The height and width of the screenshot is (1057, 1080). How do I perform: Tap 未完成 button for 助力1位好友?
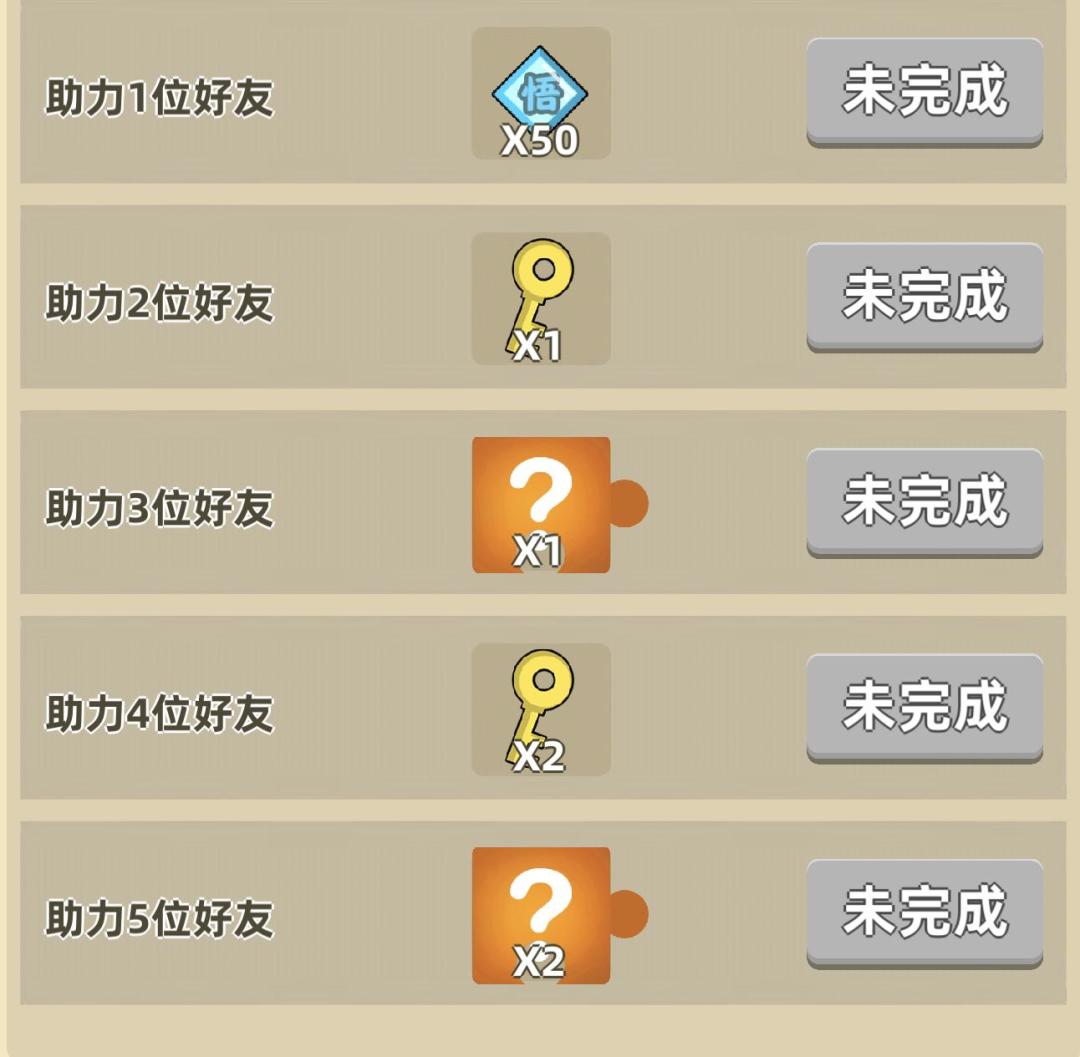[x=924, y=92]
